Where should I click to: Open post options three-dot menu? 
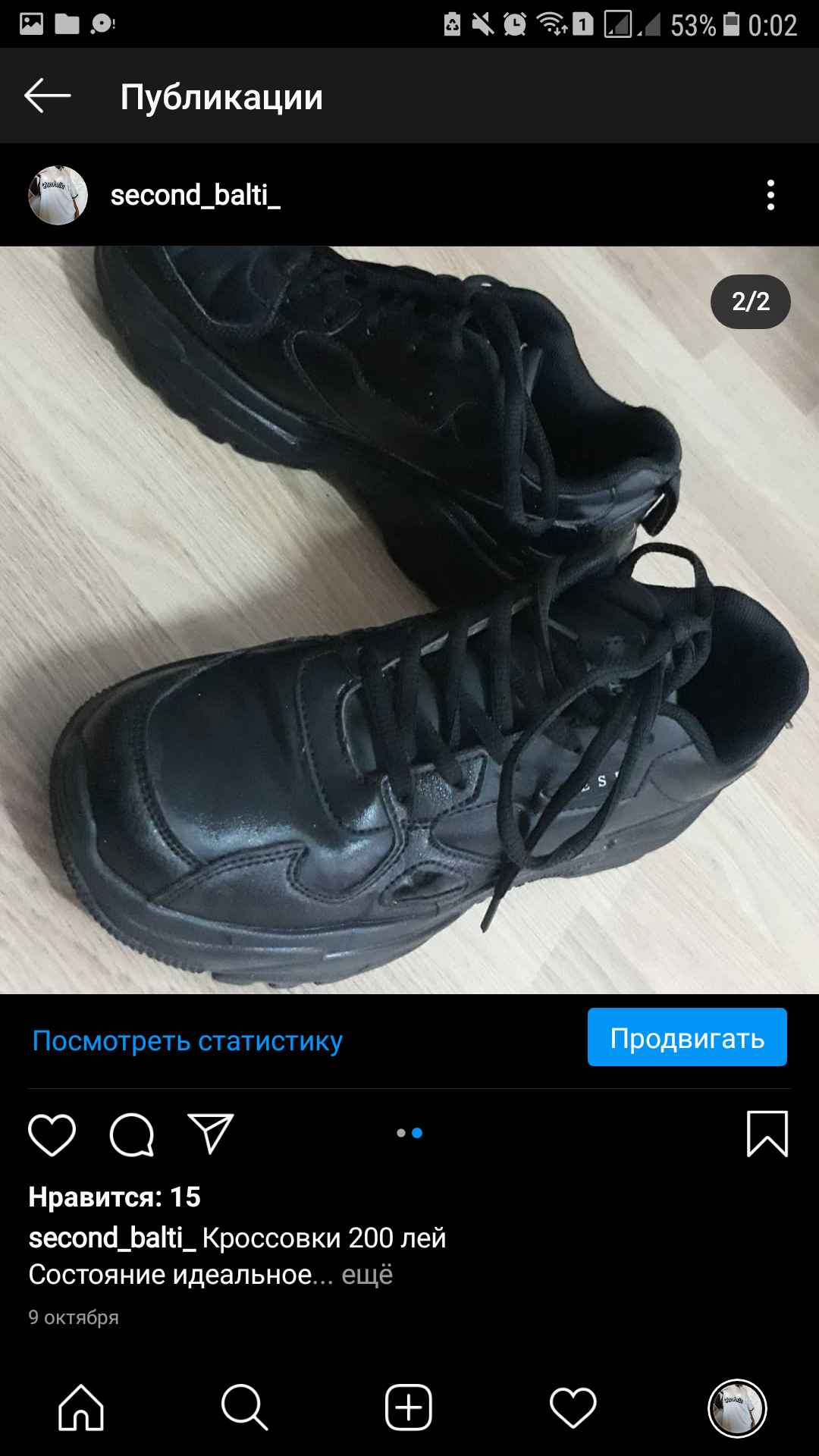770,195
